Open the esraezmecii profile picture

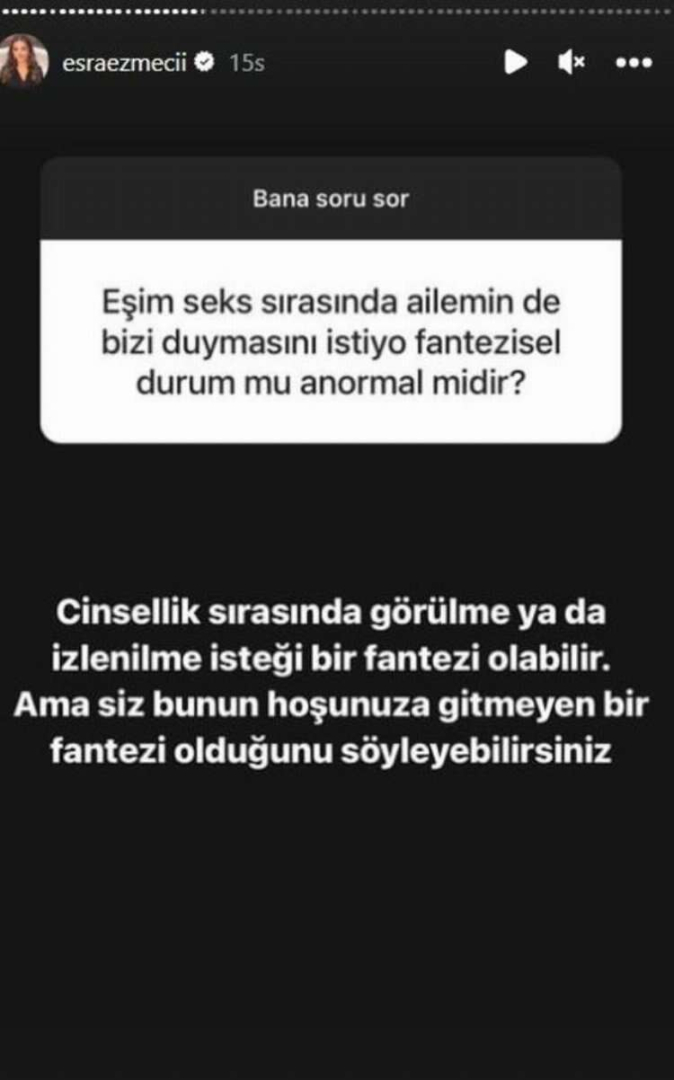coord(24,61)
